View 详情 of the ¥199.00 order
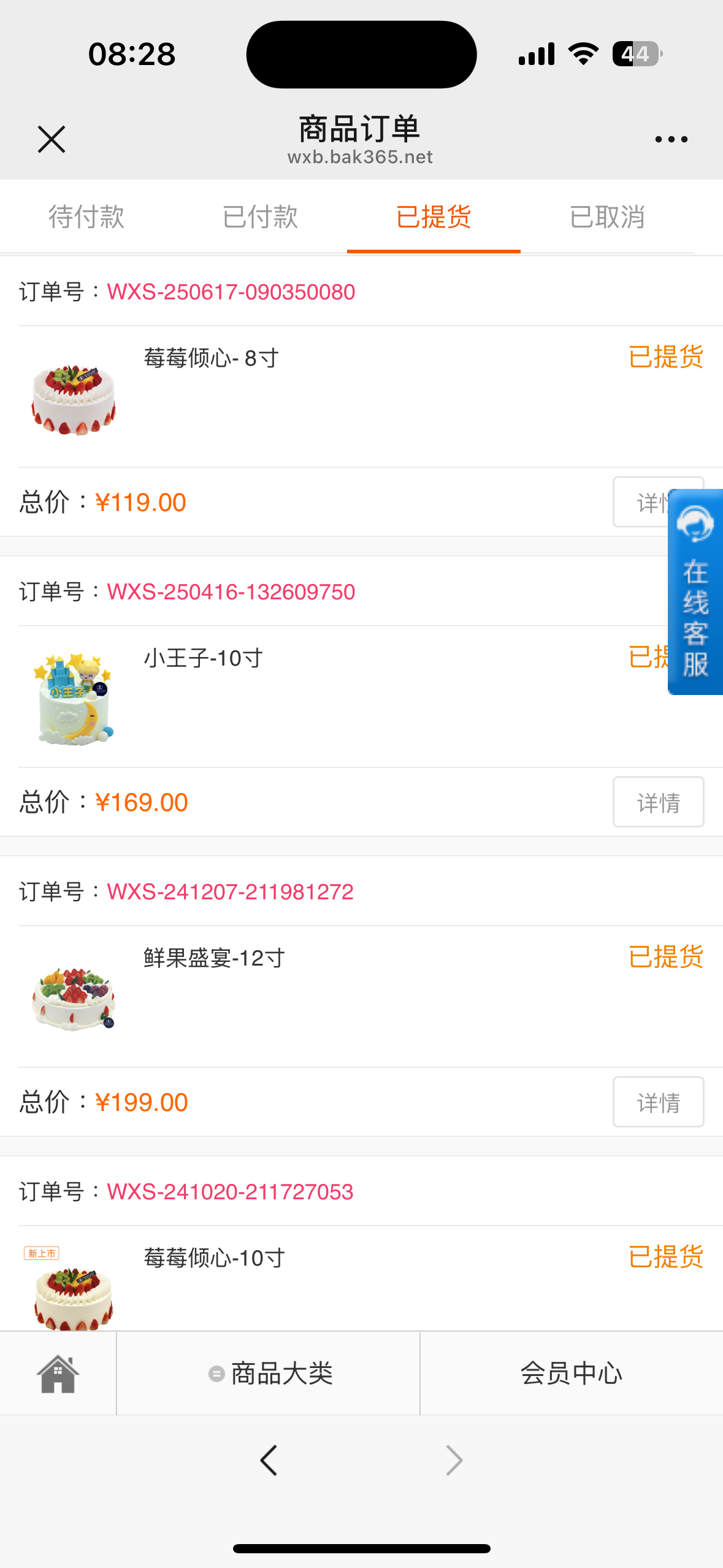 (658, 1102)
